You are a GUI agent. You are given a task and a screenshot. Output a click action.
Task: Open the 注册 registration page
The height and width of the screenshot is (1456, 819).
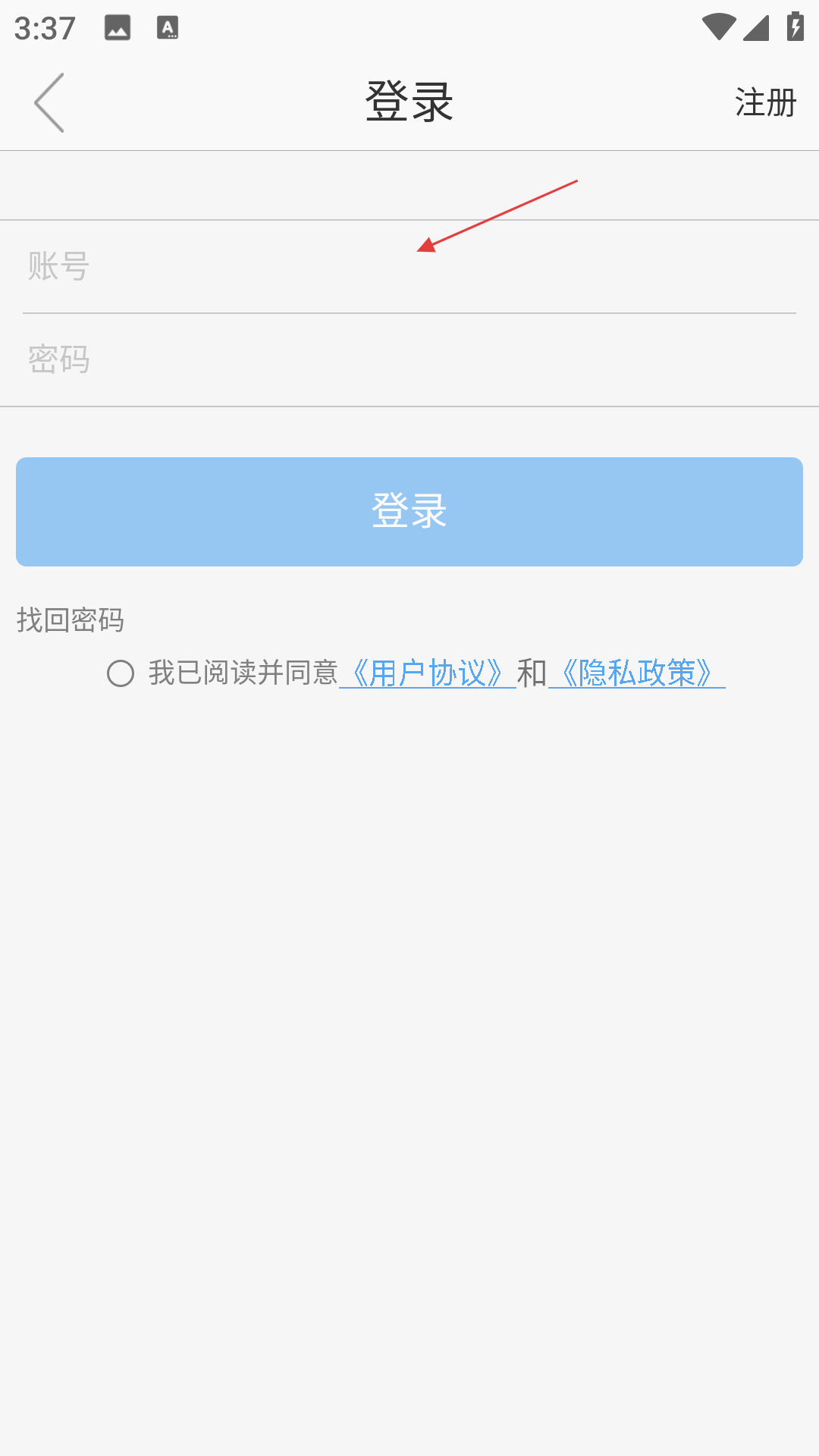pyautogui.click(x=765, y=102)
